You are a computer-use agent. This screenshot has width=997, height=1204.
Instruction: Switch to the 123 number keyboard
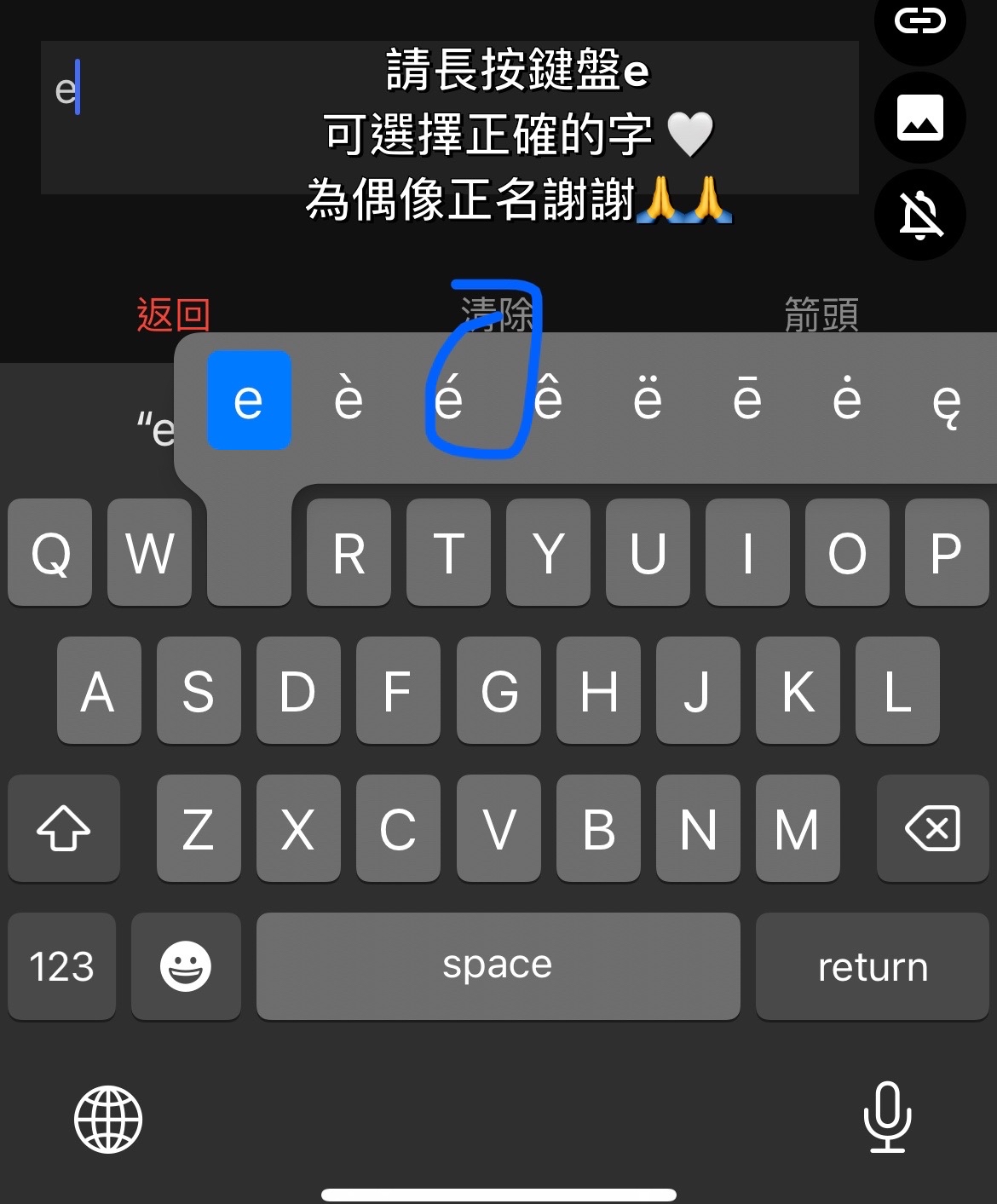61,966
